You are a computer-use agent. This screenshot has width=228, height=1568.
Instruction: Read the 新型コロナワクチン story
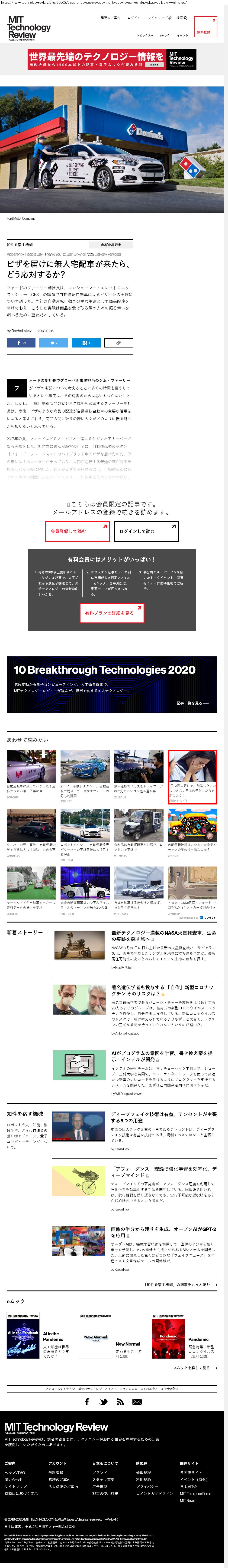coord(163,990)
